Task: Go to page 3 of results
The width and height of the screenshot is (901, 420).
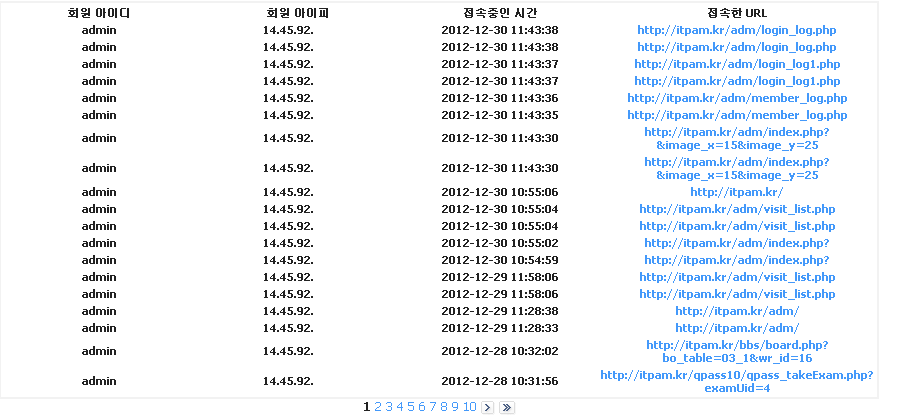Action: pos(389,407)
